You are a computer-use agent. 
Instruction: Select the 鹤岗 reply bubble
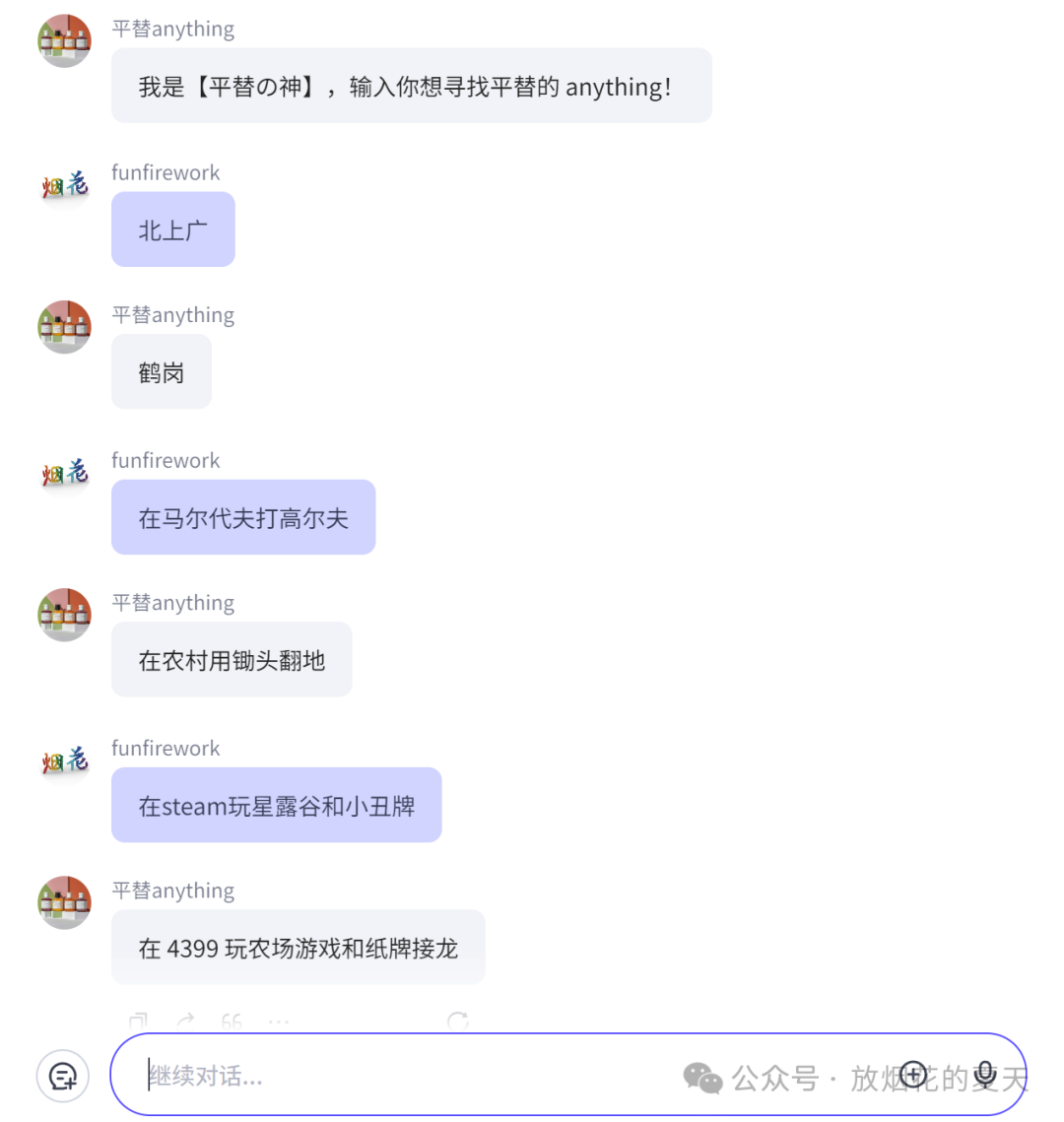point(161,371)
